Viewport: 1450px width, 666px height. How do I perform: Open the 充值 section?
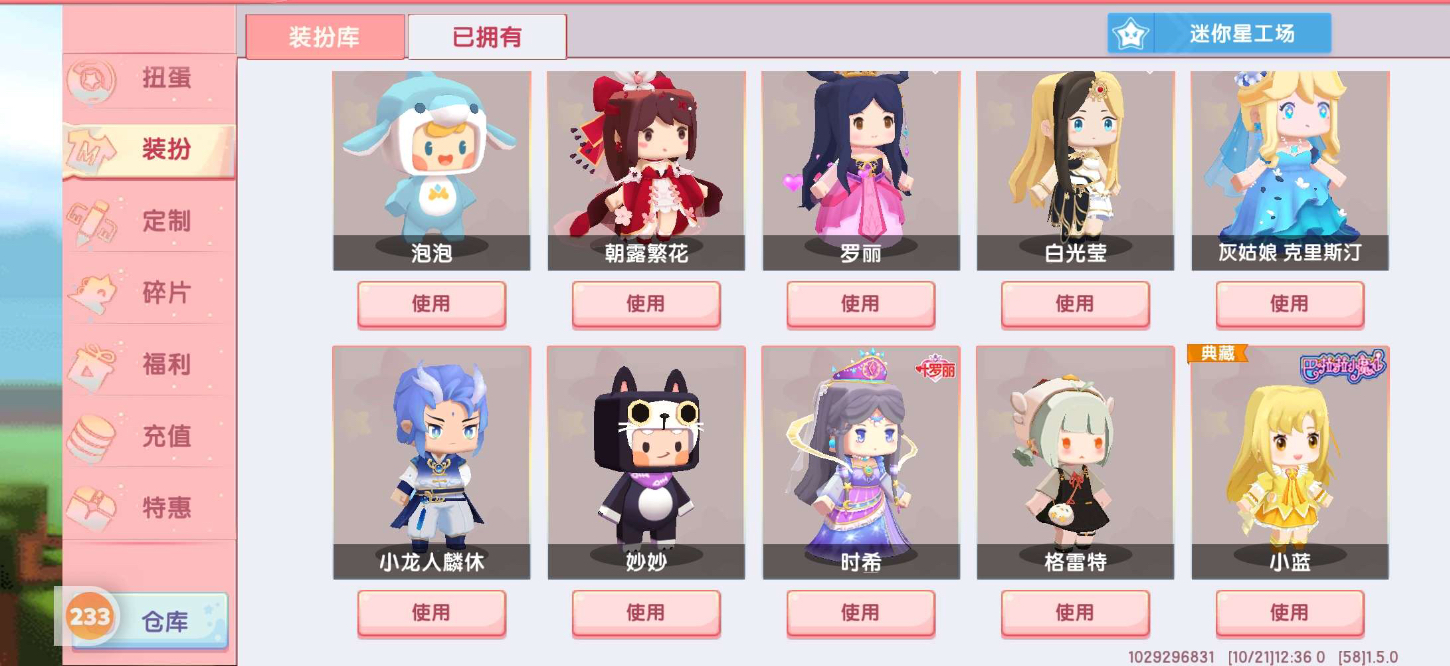tap(150, 436)
